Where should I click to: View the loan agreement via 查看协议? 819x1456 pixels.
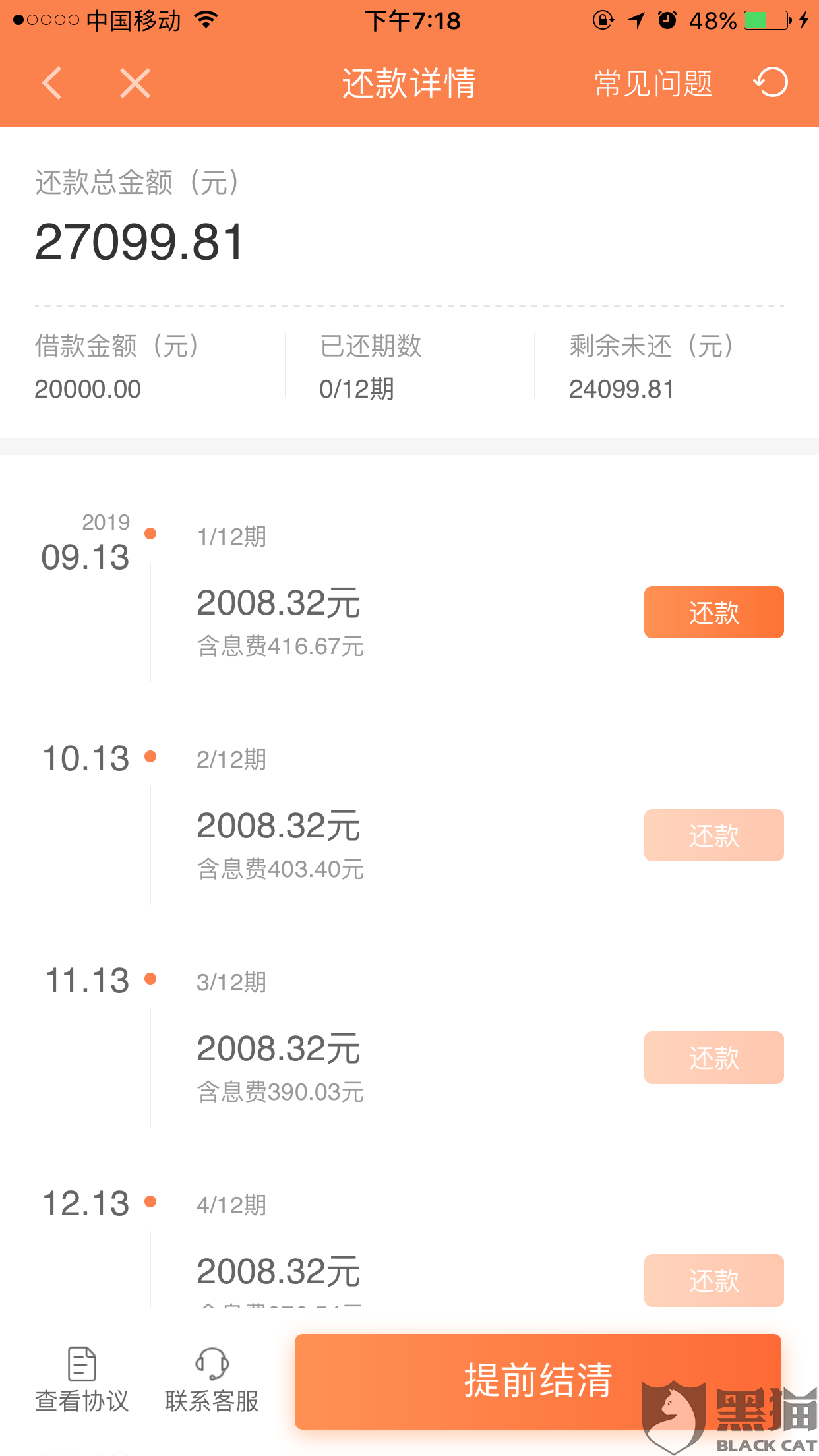tap(82, 1380)
